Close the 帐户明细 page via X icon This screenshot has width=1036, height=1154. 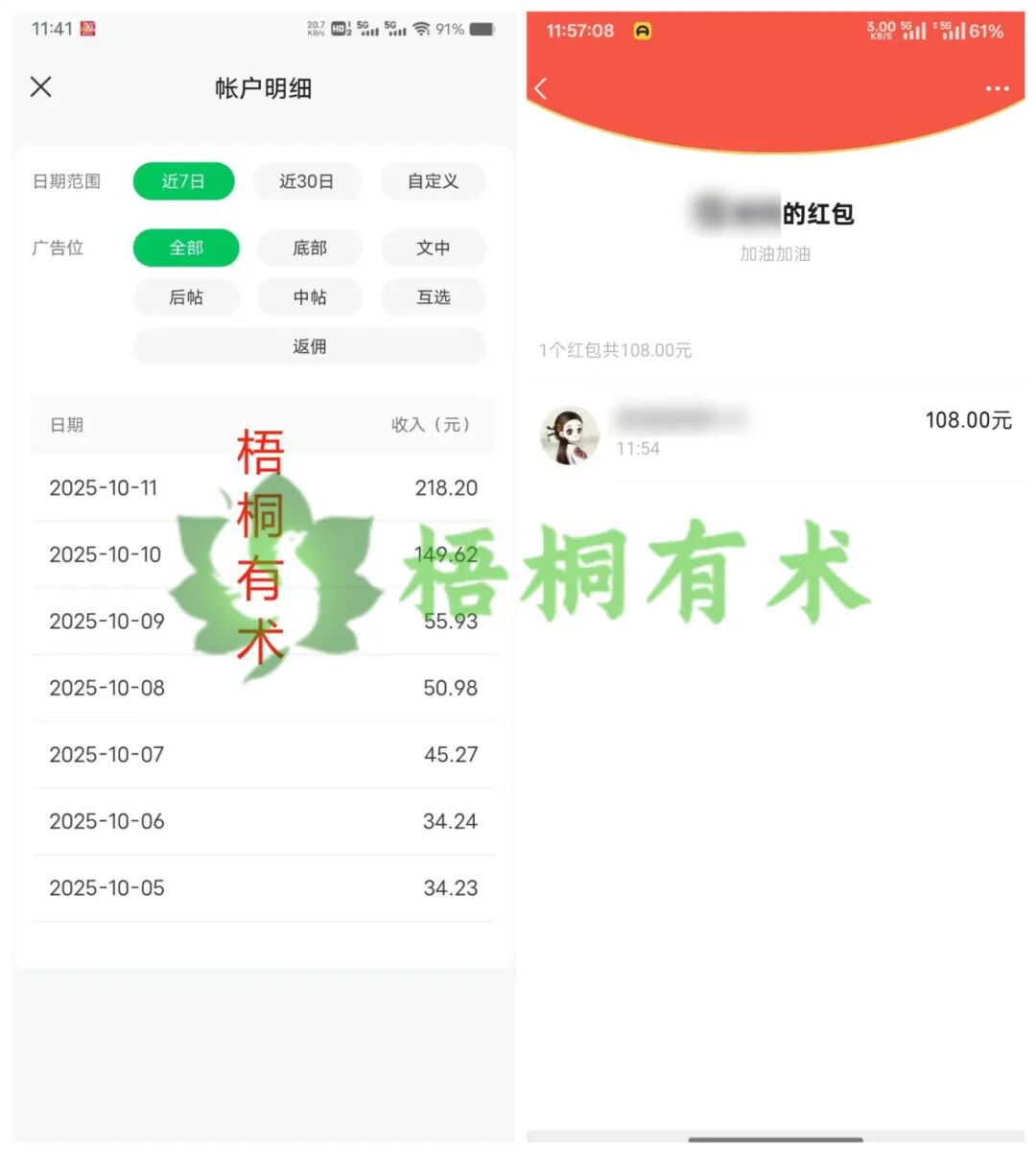[x=40, y=87]
